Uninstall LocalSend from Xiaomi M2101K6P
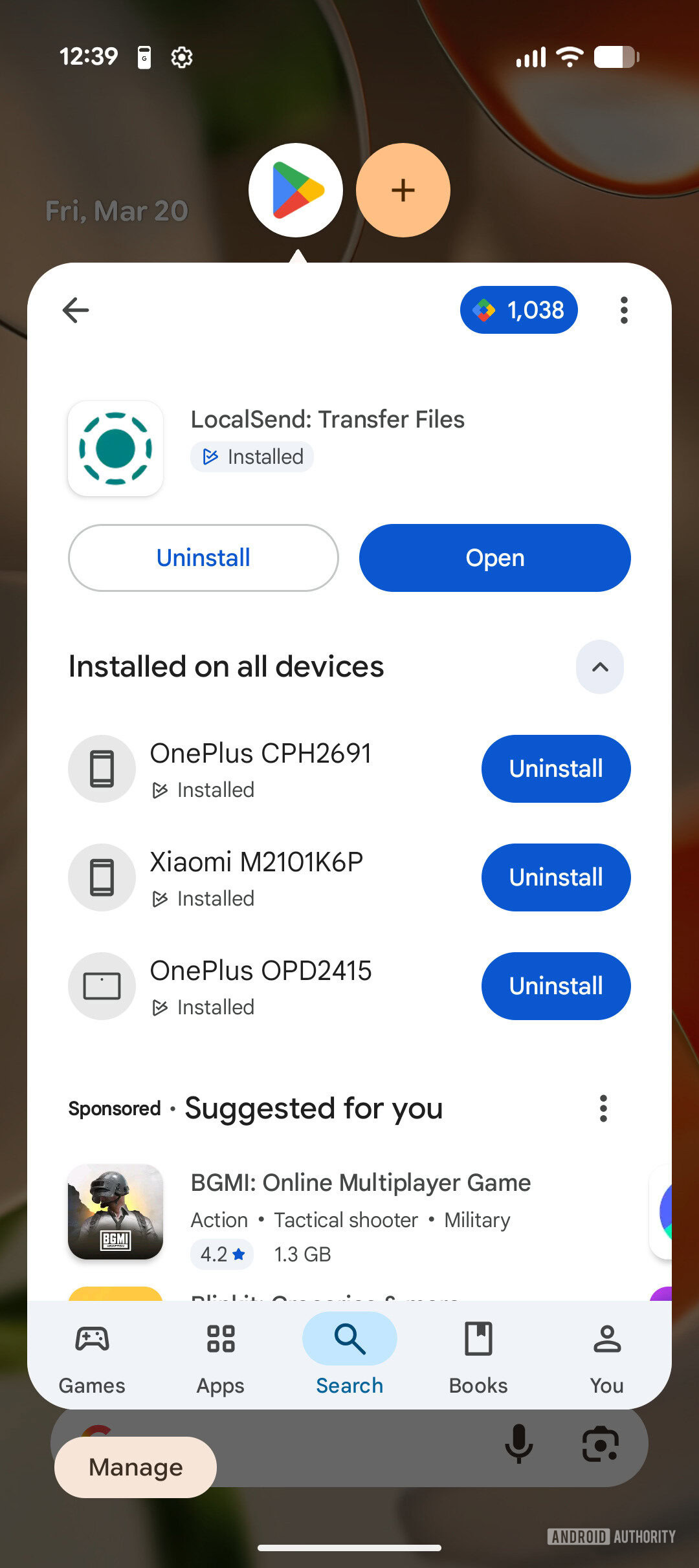699x1568 pixels. [555, 877]
